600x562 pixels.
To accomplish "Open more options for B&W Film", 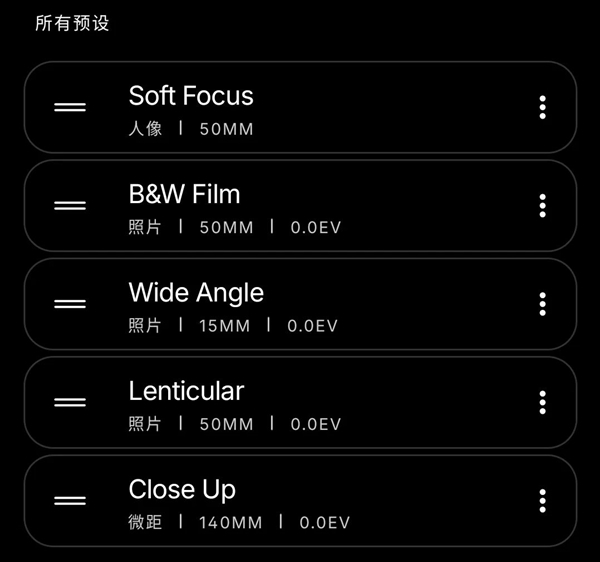I will pyautogui.click(x=542, y=206).
